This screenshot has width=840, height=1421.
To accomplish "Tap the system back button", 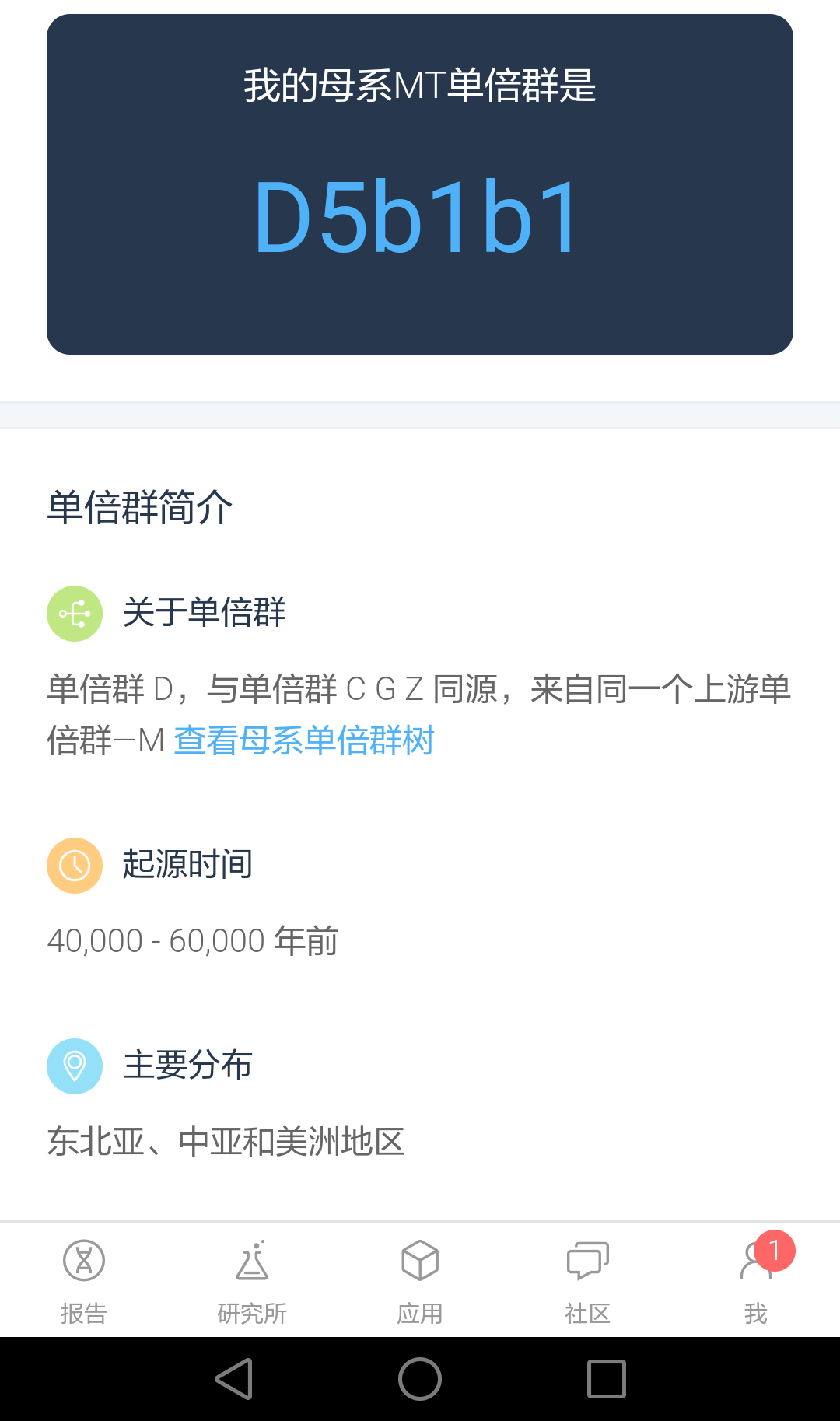I will coord(233,1379).
